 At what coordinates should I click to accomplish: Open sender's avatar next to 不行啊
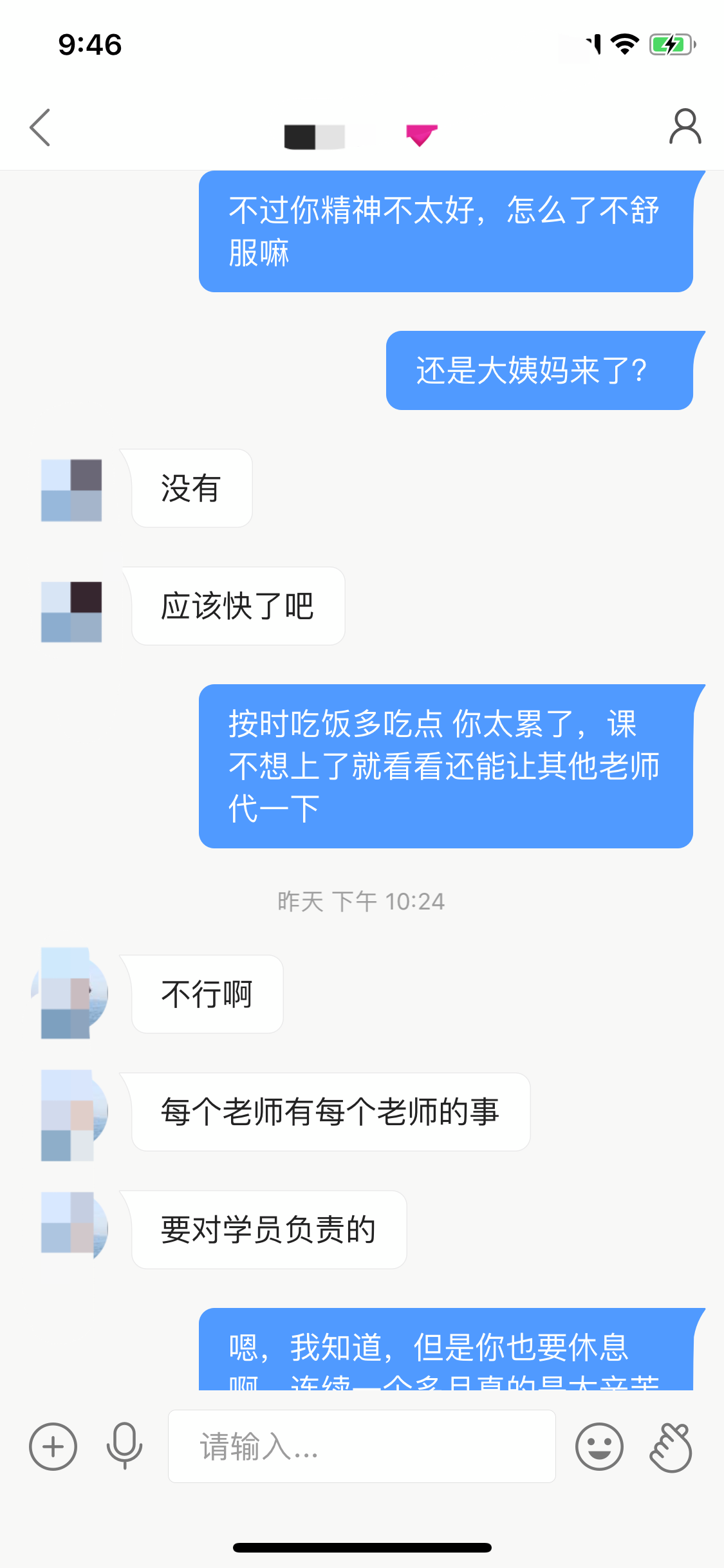(70, 993)
